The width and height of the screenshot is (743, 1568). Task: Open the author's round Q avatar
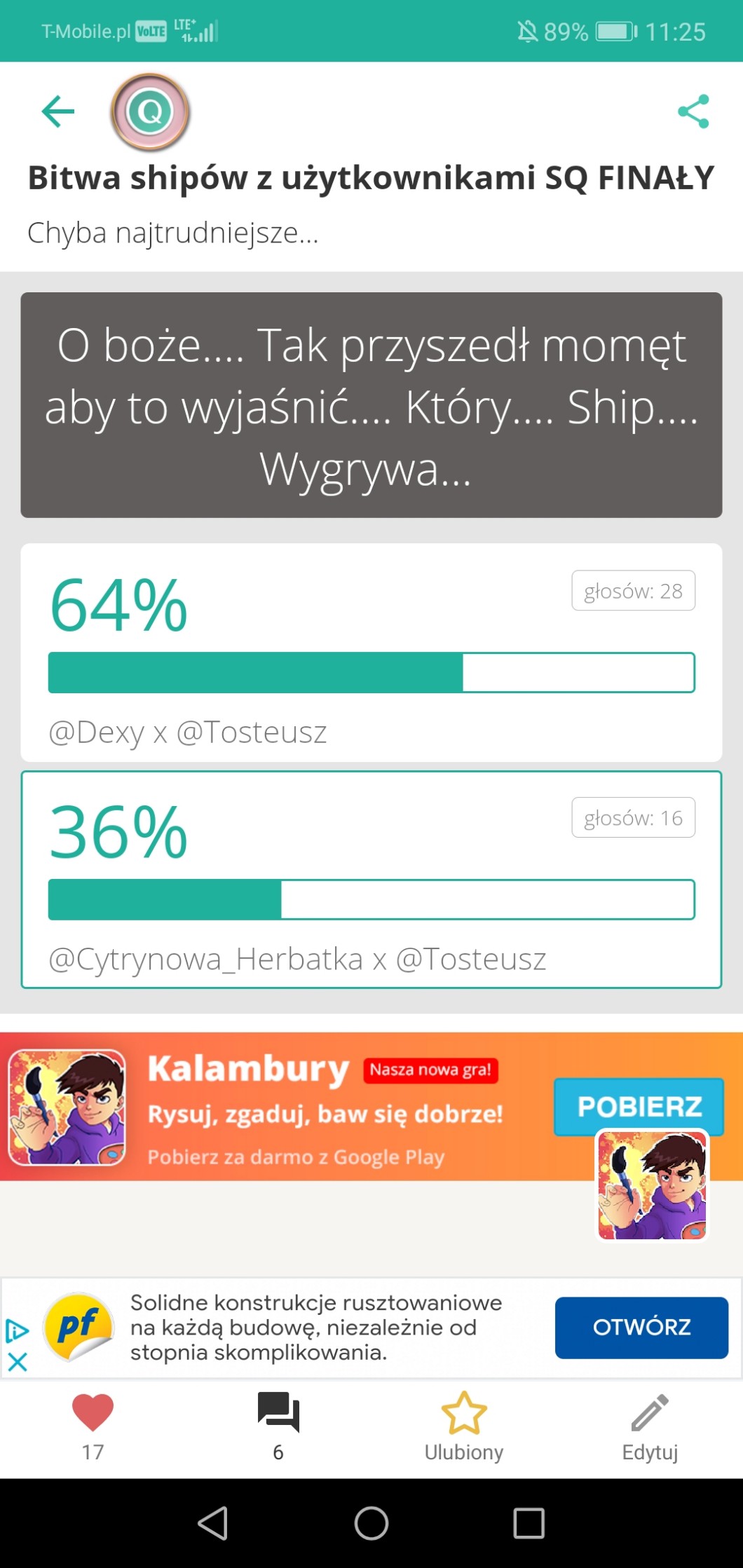pyautogui.click(x=150, y=111)
